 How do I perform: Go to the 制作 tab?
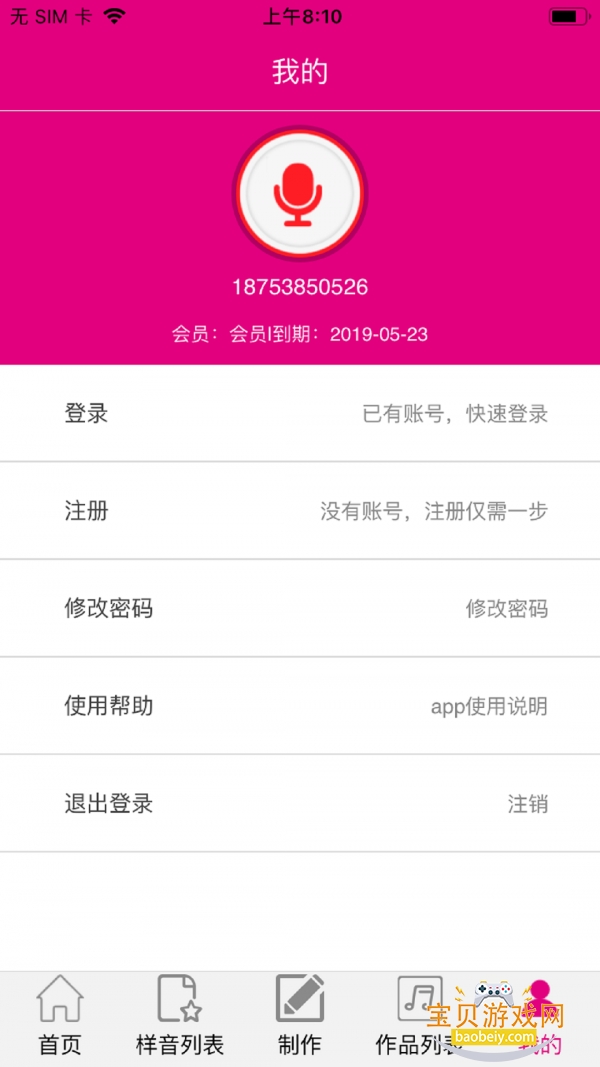point(300,1015)
